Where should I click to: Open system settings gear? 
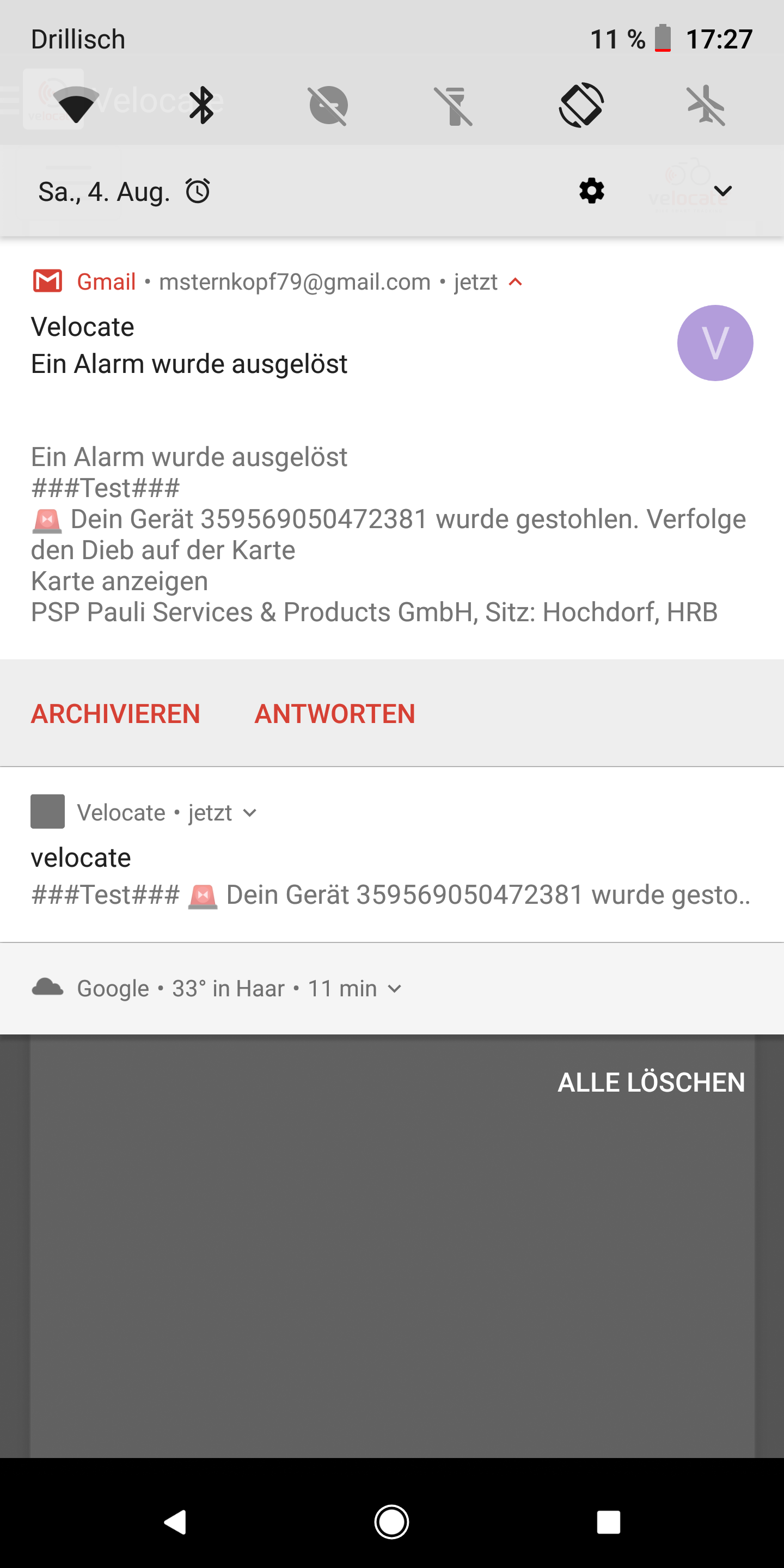(x=592, y=191)
